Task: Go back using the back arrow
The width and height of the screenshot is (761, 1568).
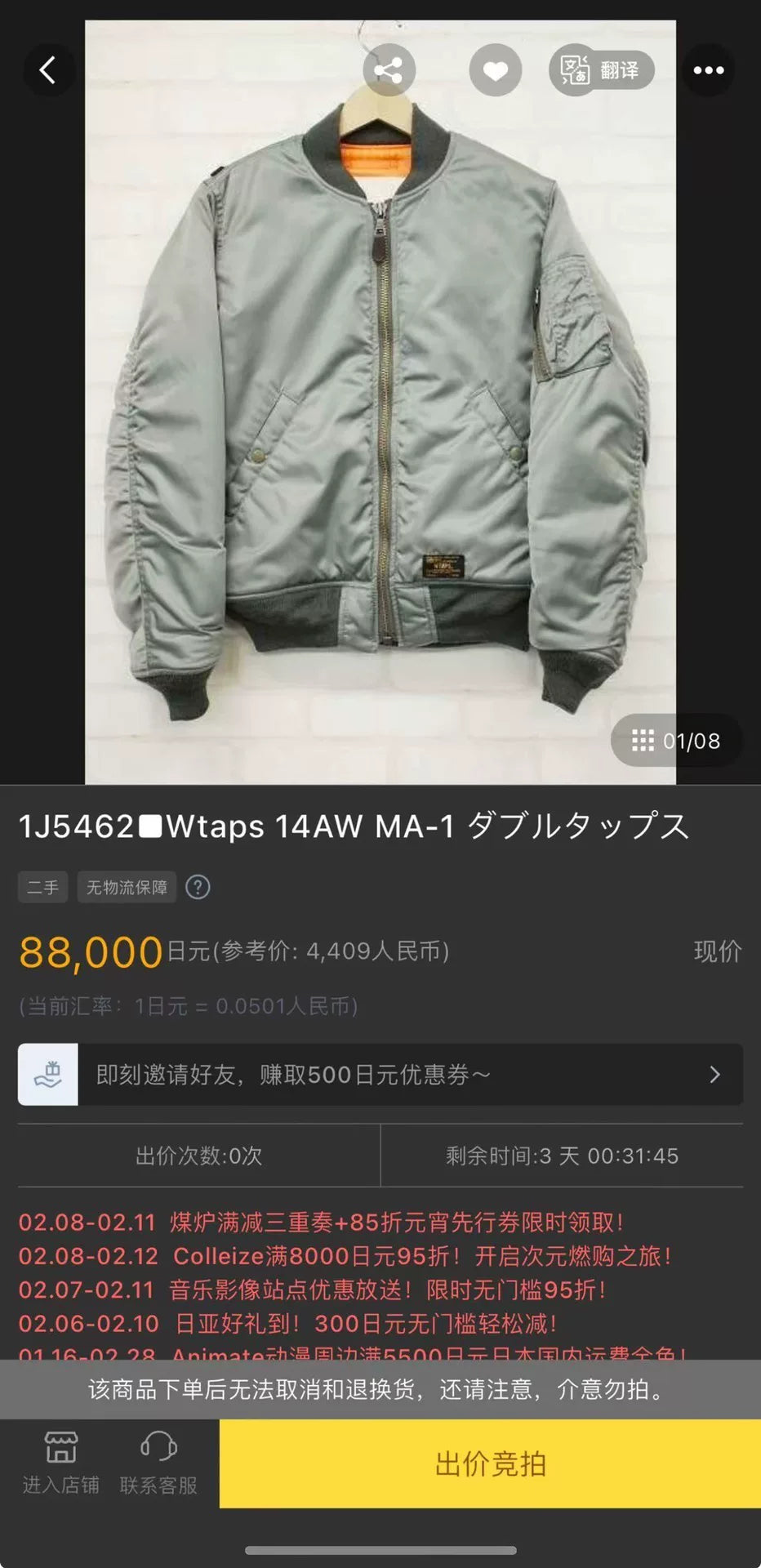Action: [48, 69]
